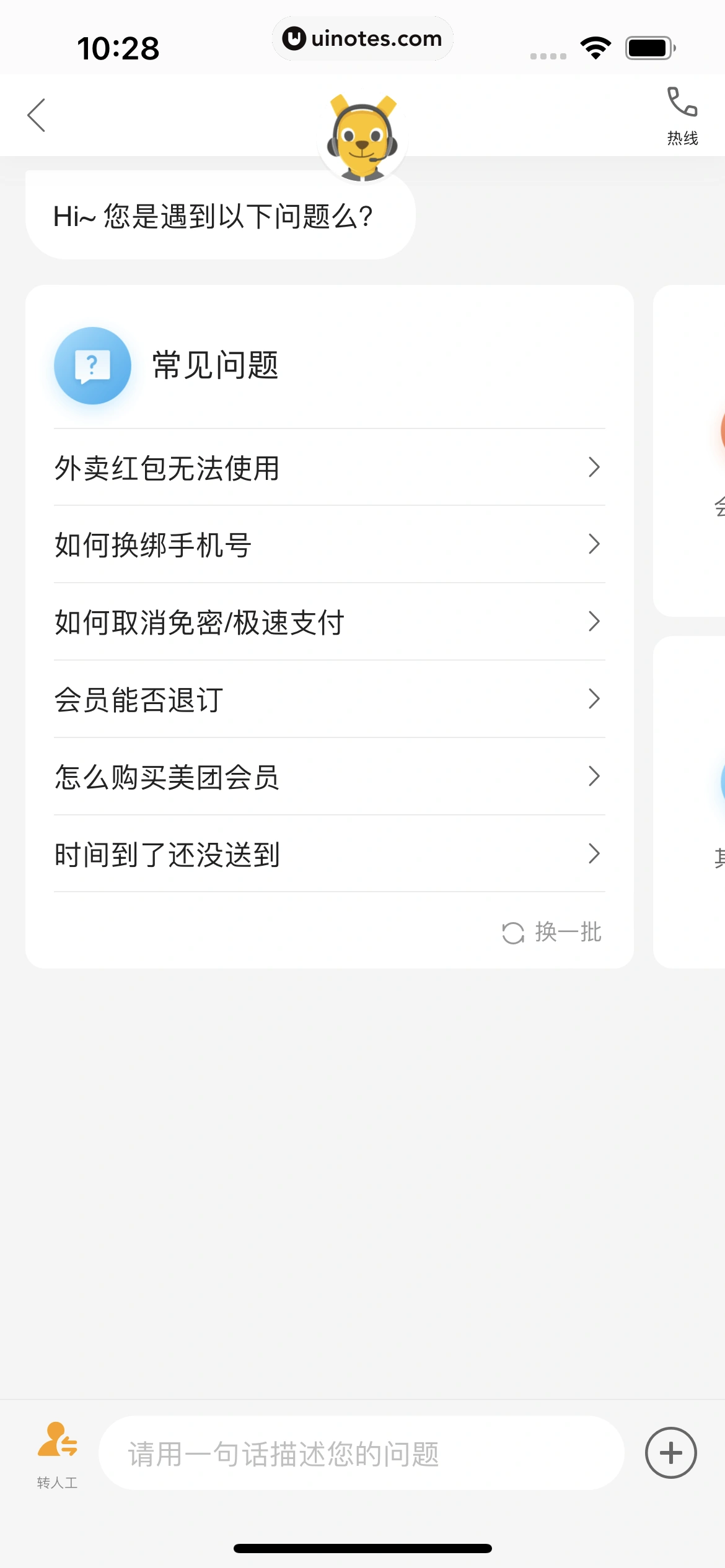
Task: Tap the back arrow to leave the chat
Action: point(36,115)
